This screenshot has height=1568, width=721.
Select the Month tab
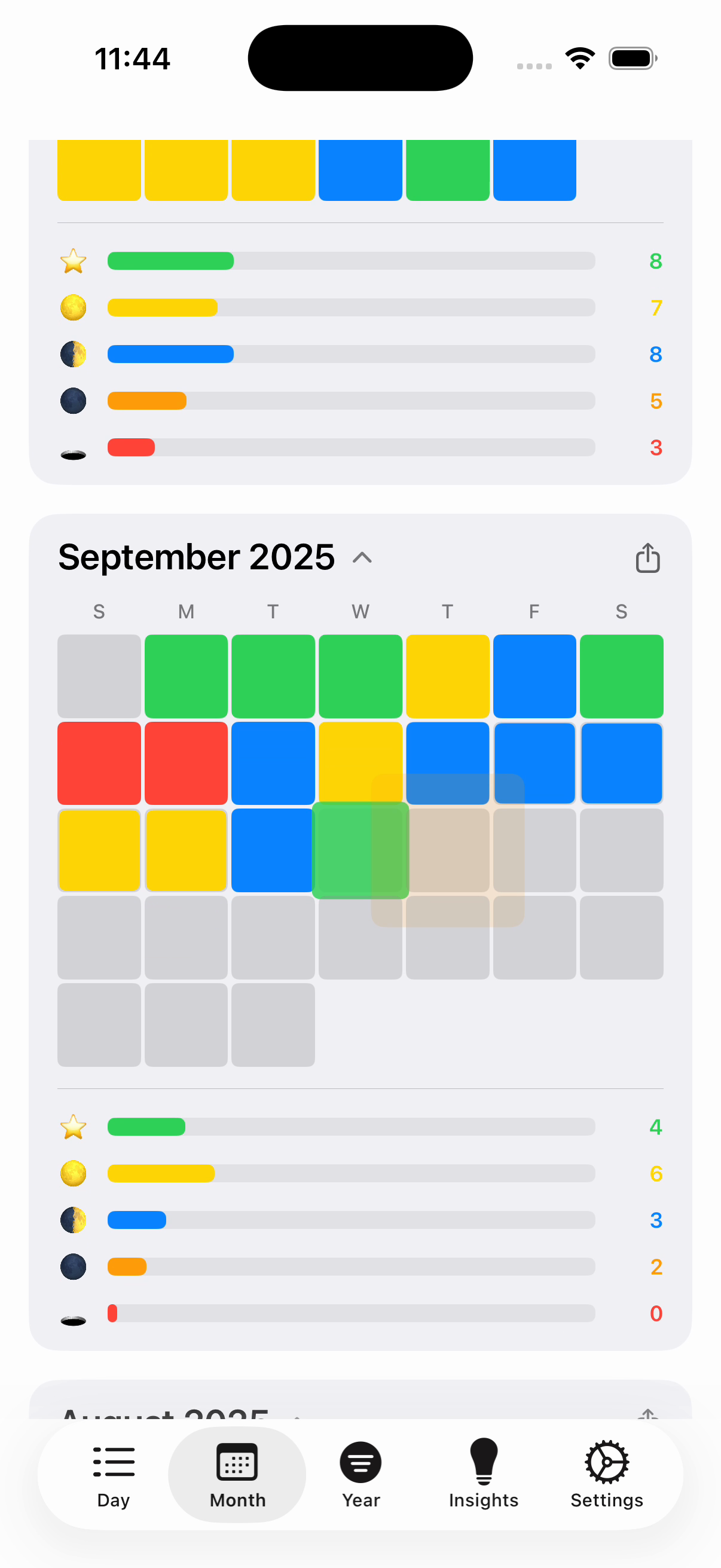pyautogui.click(x=237, y=1474)
